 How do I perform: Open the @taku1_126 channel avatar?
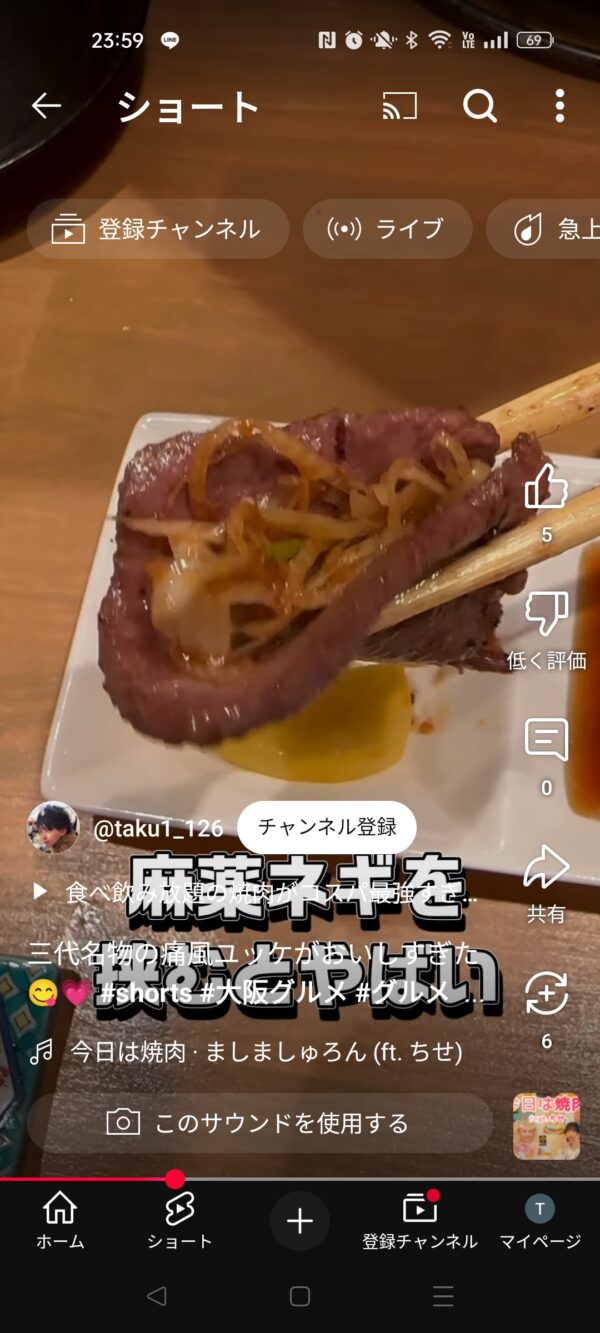click(x=53, y=827)
